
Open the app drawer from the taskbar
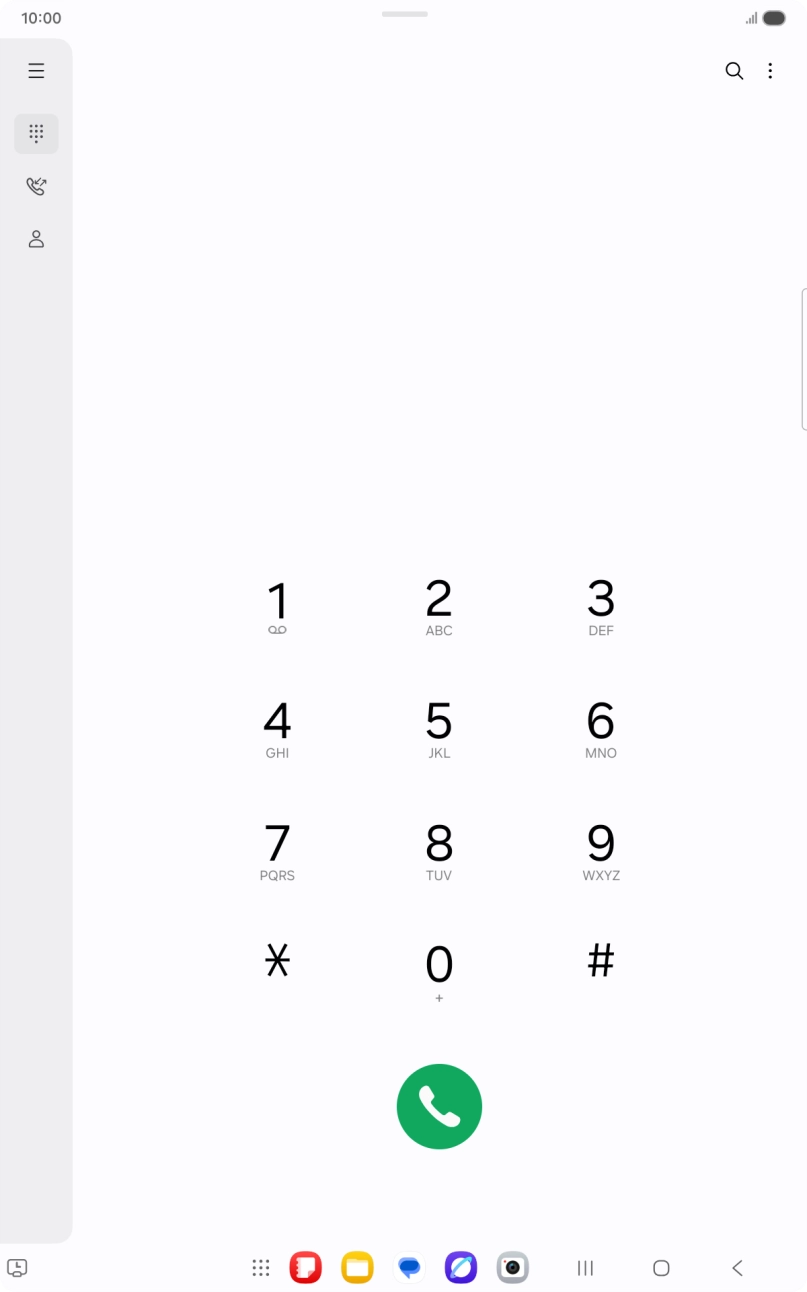click(260, 1267)
